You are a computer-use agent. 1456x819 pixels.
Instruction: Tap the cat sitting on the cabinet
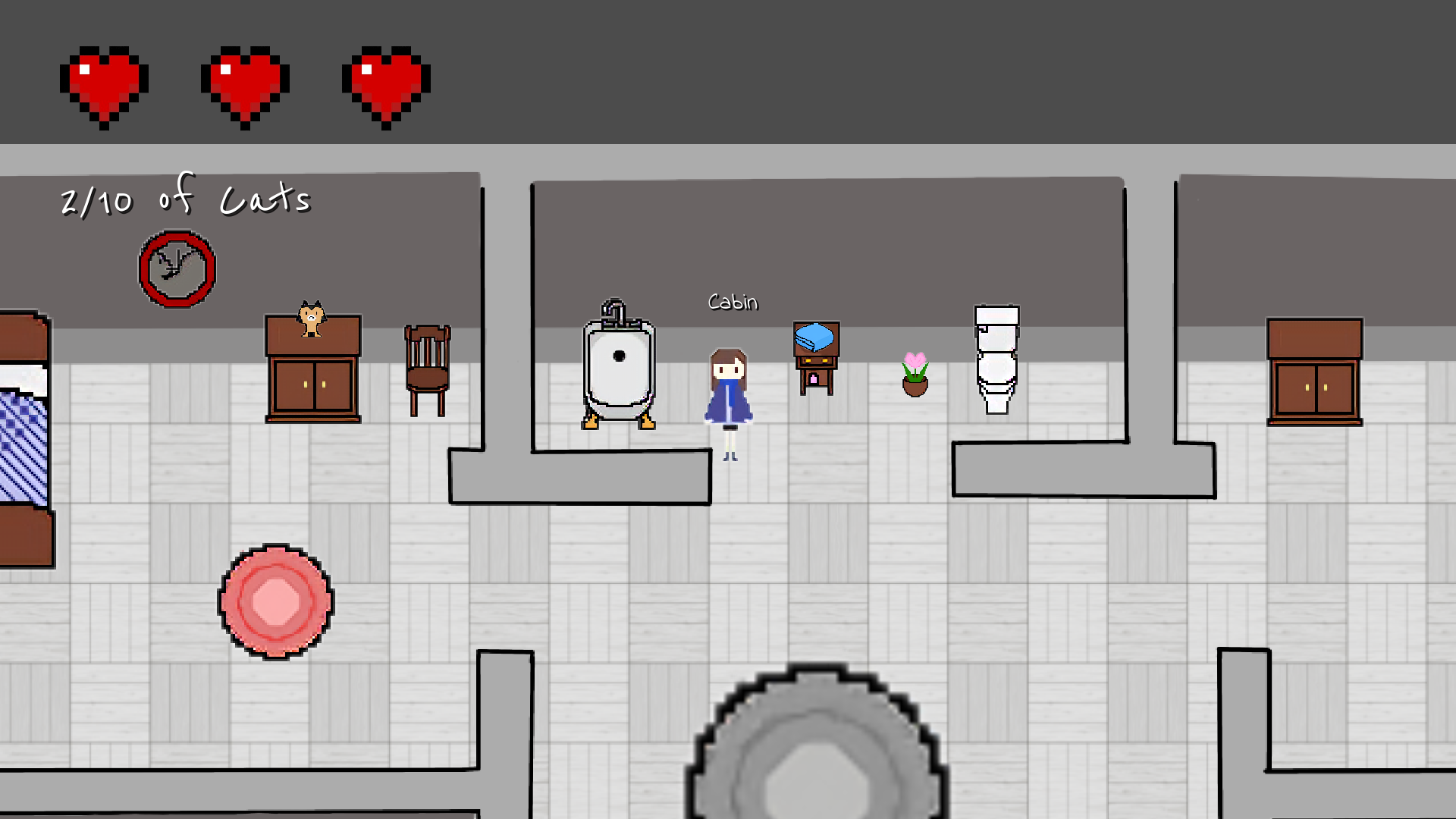(x=311, y=318)
